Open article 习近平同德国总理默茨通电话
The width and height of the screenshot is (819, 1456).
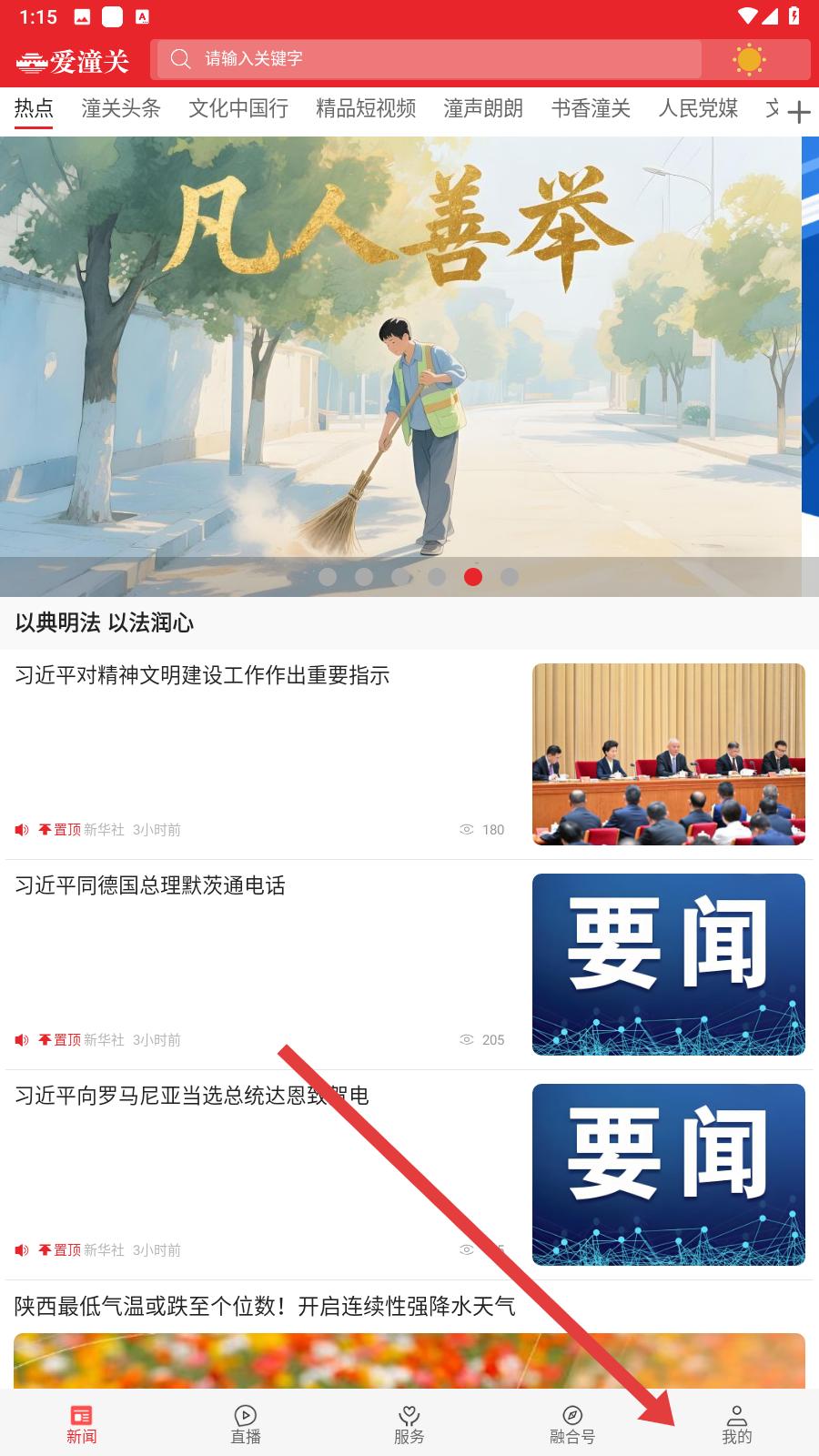pyautogui.click(x=409, y=965)
